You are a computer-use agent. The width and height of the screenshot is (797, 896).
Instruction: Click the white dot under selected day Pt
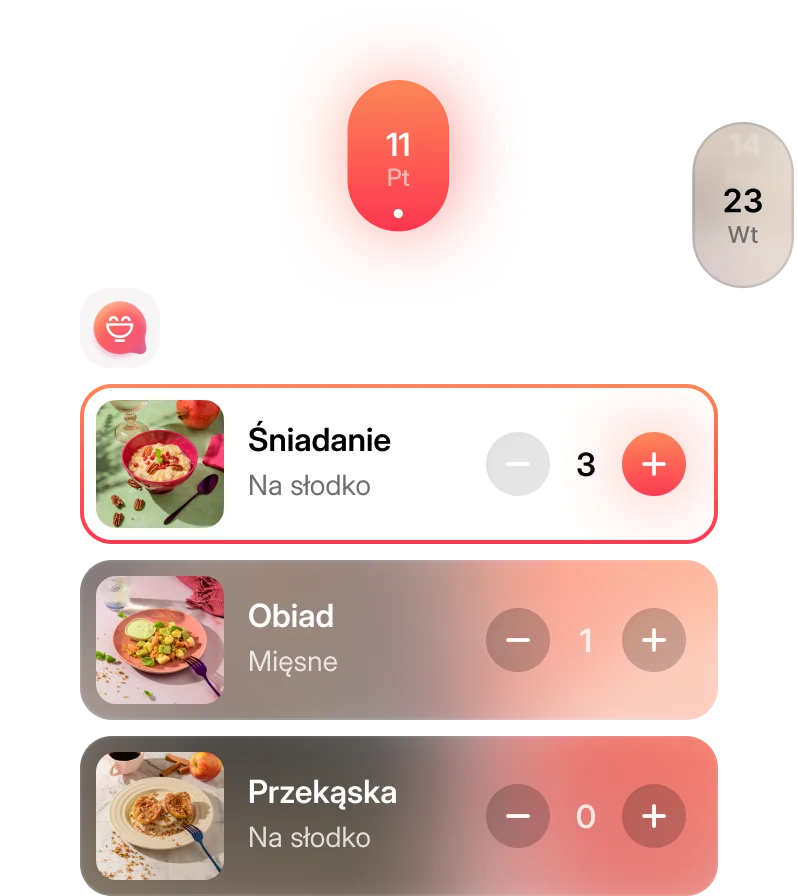398,212
